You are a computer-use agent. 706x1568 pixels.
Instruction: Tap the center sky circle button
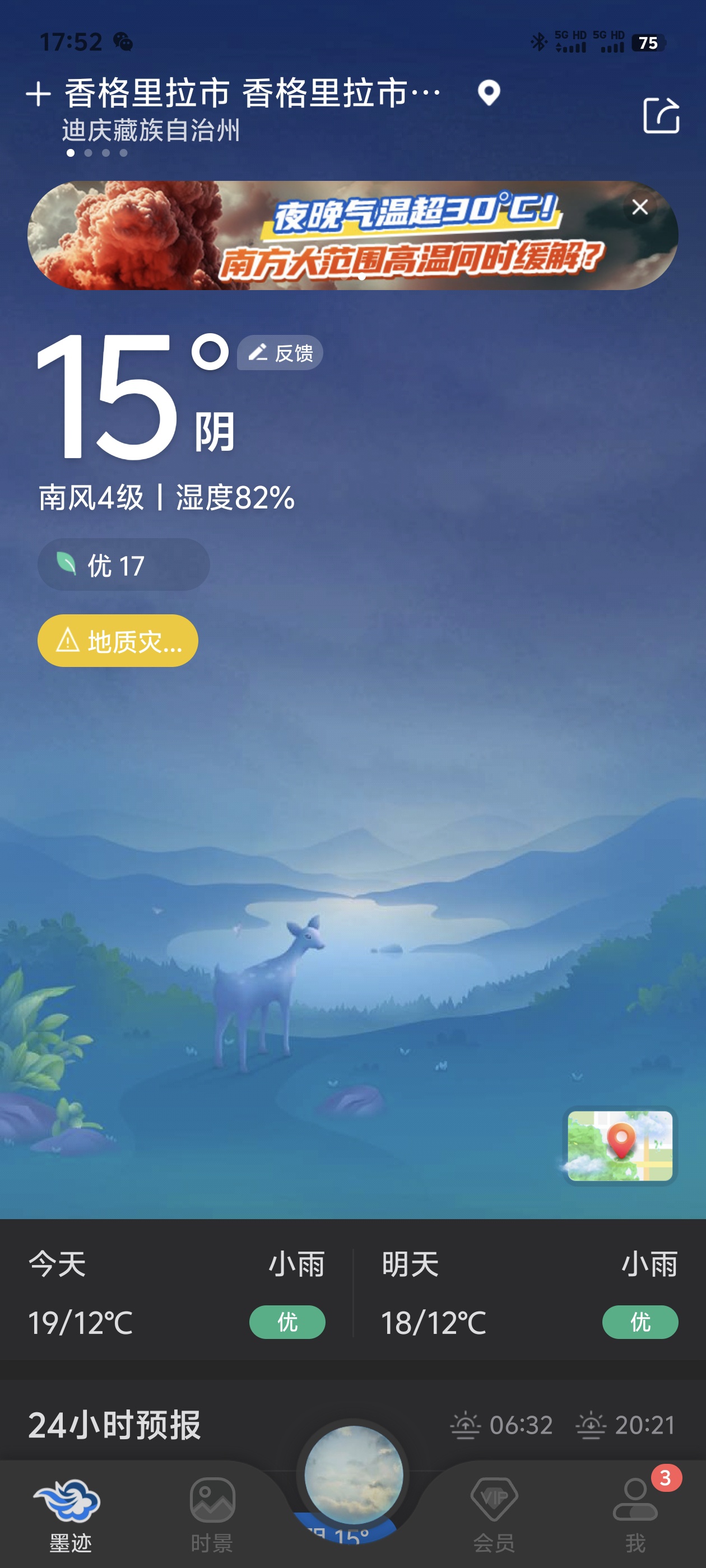pyautogui.click(x=354, y=1474)
